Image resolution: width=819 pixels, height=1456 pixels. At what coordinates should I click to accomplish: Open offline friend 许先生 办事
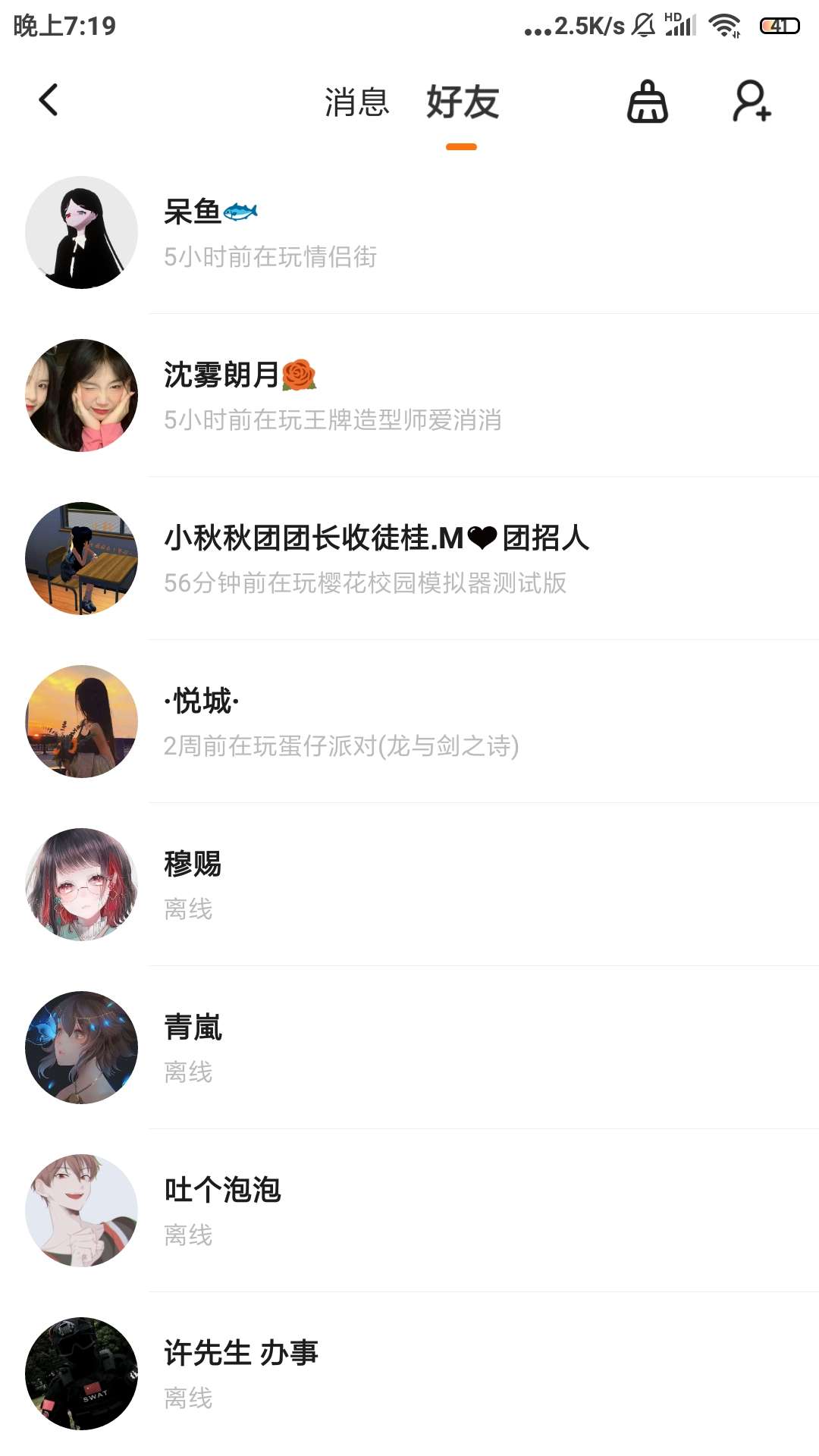[x=409, y=1374]
